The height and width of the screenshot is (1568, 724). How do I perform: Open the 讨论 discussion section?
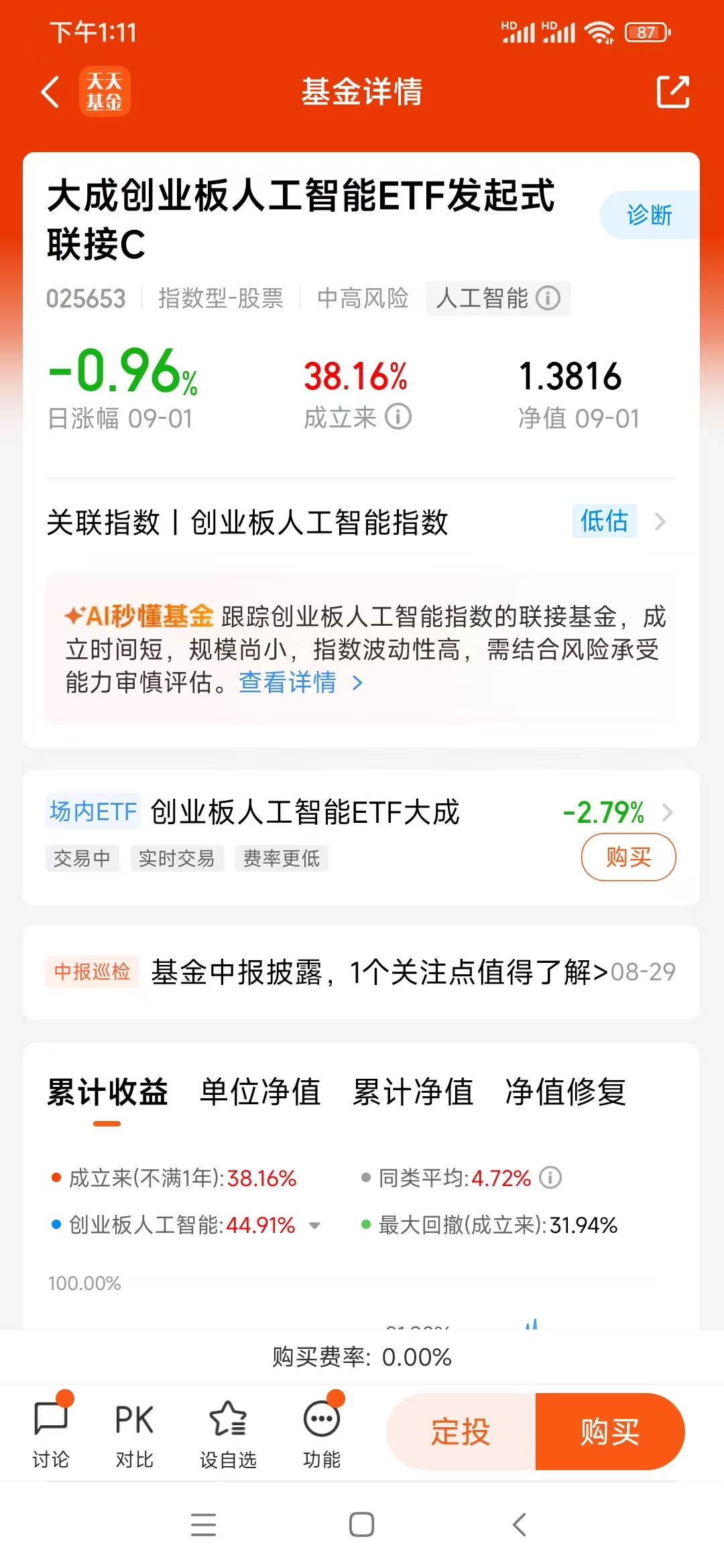coord(51,1432)
